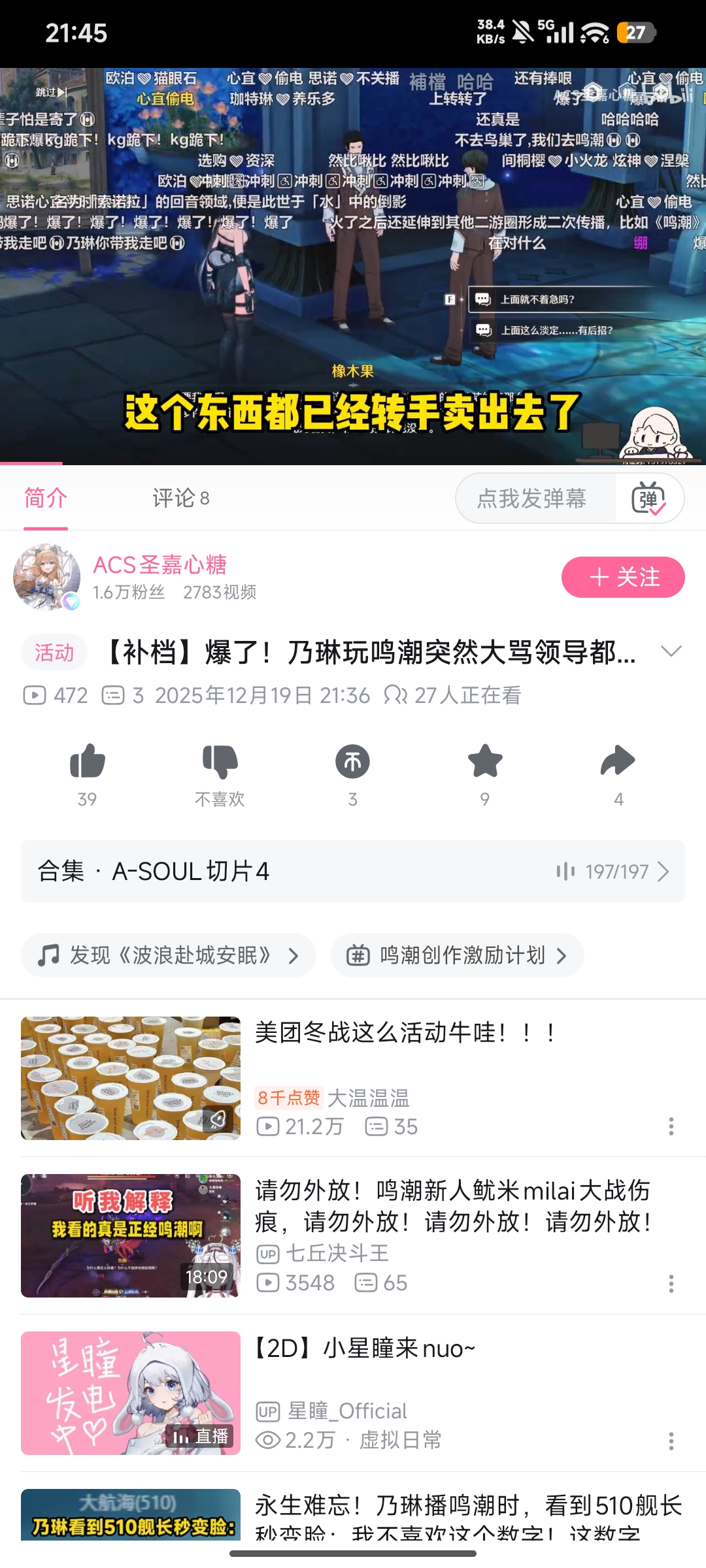Image resolution: width=706 pixels, height=1568 pixels.
Task: Expand the video title description
Action: [x=671, y=651]
